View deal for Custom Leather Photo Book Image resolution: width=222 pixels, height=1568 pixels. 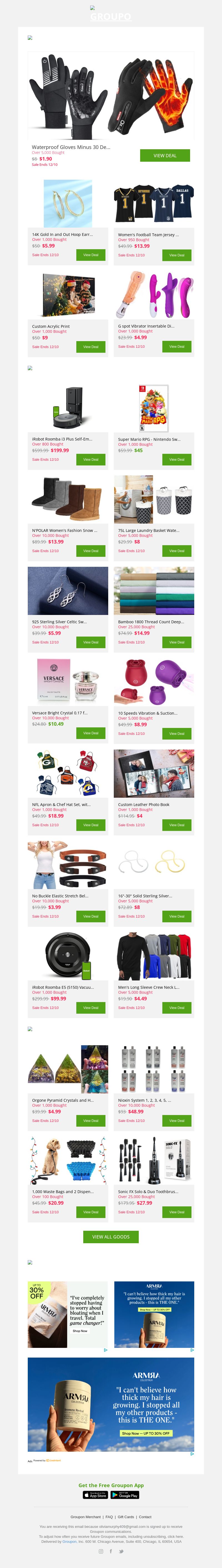coord(176,825)
